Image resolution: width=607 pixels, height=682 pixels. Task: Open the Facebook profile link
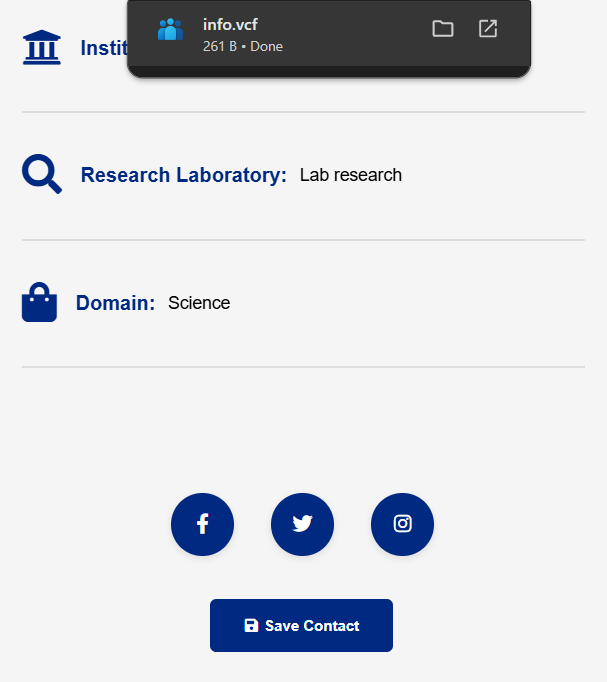(x=202, y=524)
